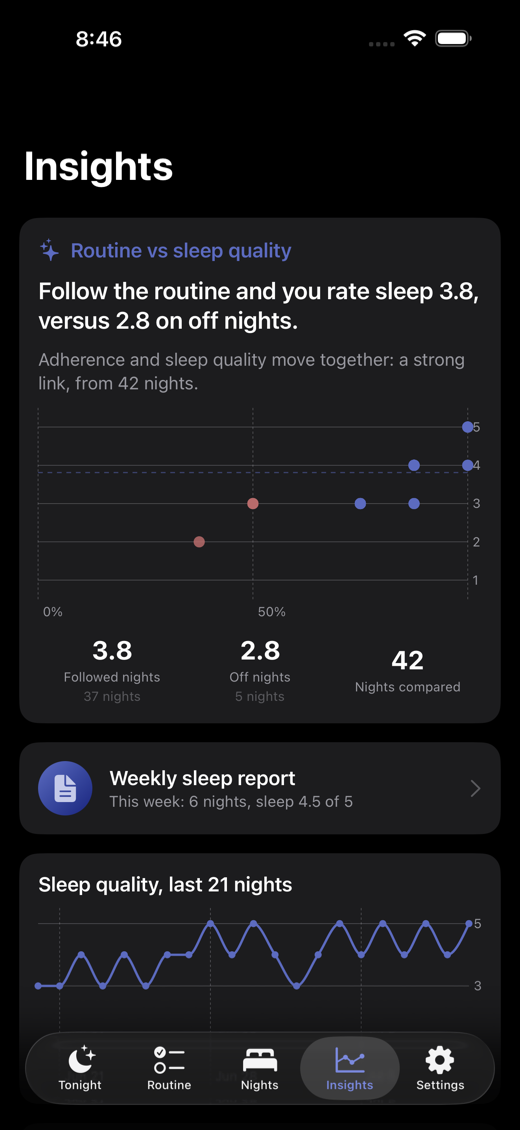Screen dimensions: 520x1130
Task: Open the Settings tab
Action: [x=440, y=1067]
